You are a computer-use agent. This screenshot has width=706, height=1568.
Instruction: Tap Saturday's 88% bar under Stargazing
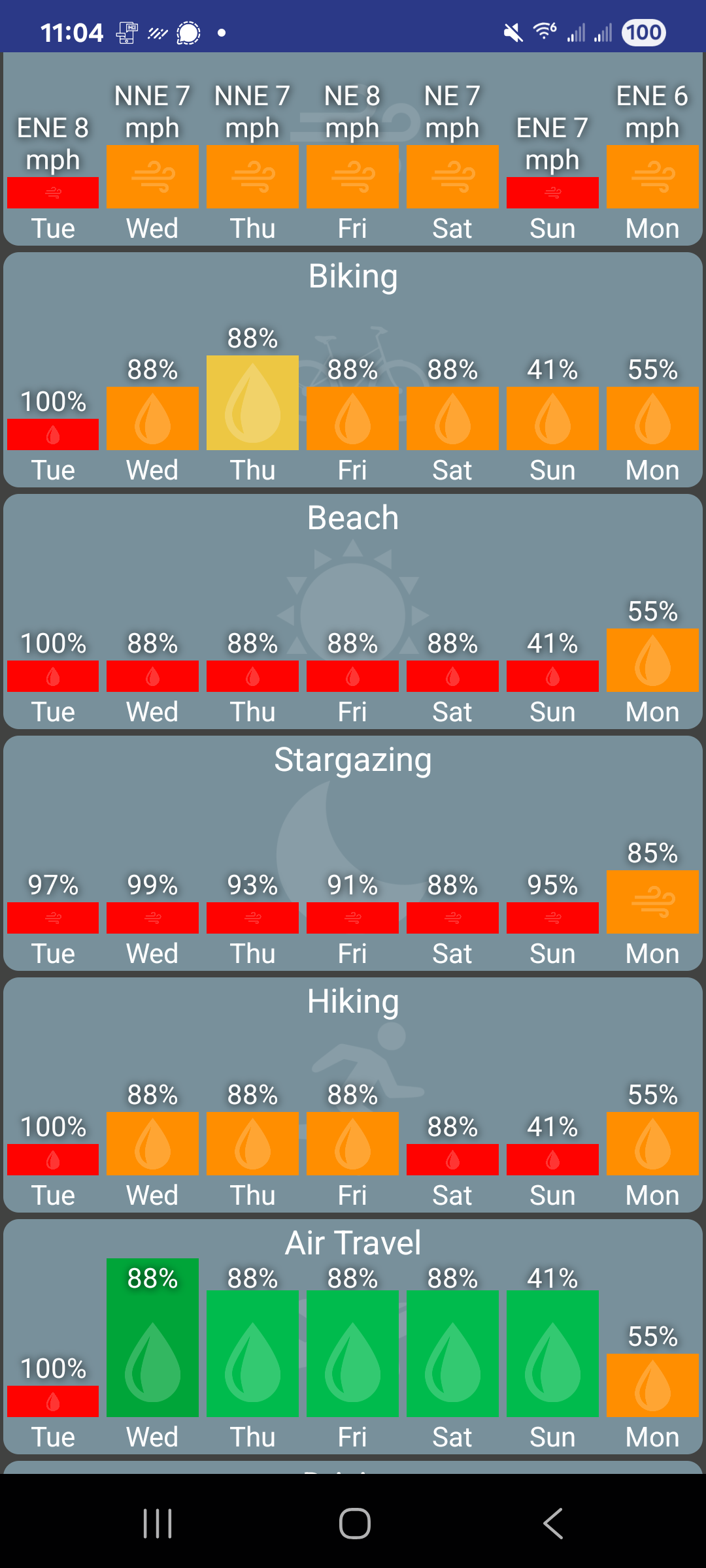pyautogui.click(x=452, y=918)
